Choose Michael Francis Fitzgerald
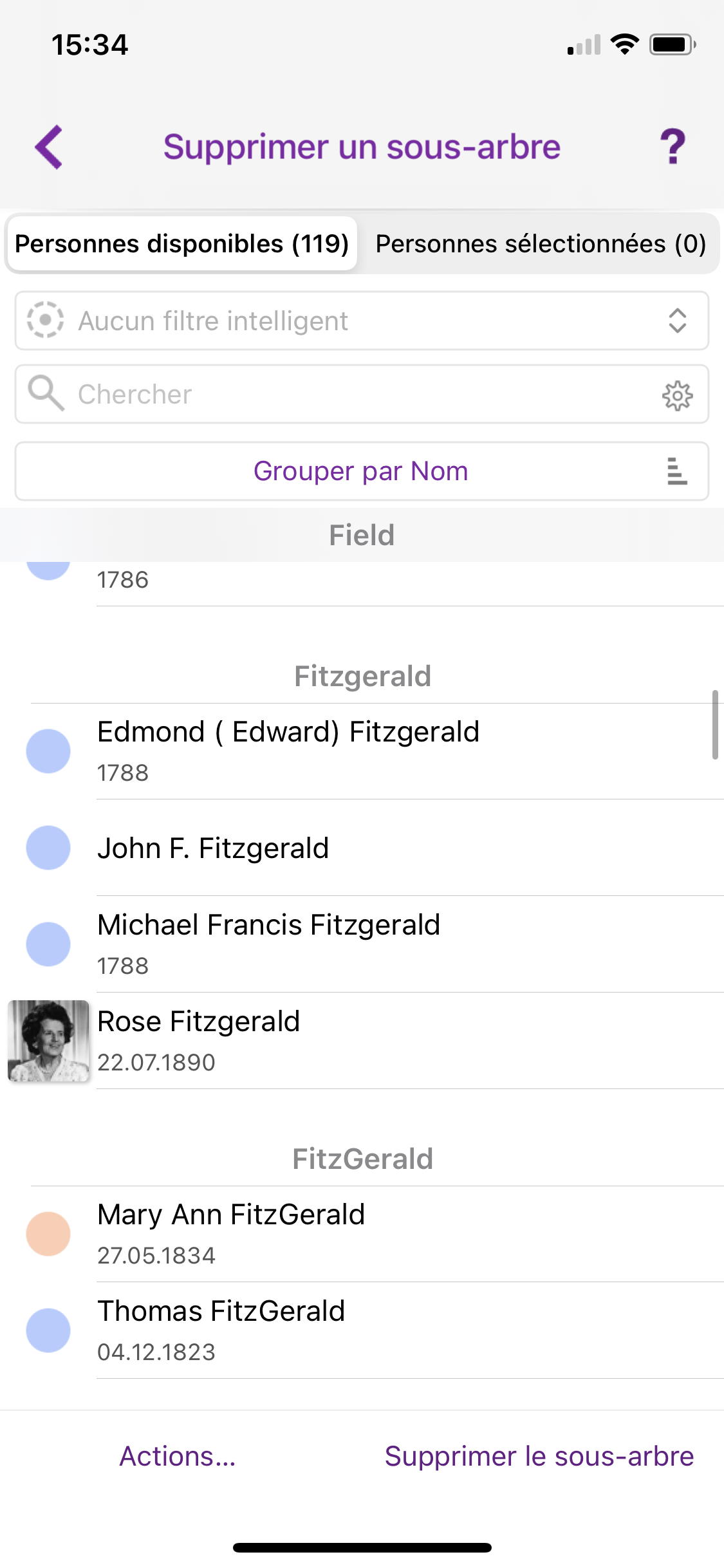Image resolution: width=724 pixels, height=1568 pixels. click(362, 944)
